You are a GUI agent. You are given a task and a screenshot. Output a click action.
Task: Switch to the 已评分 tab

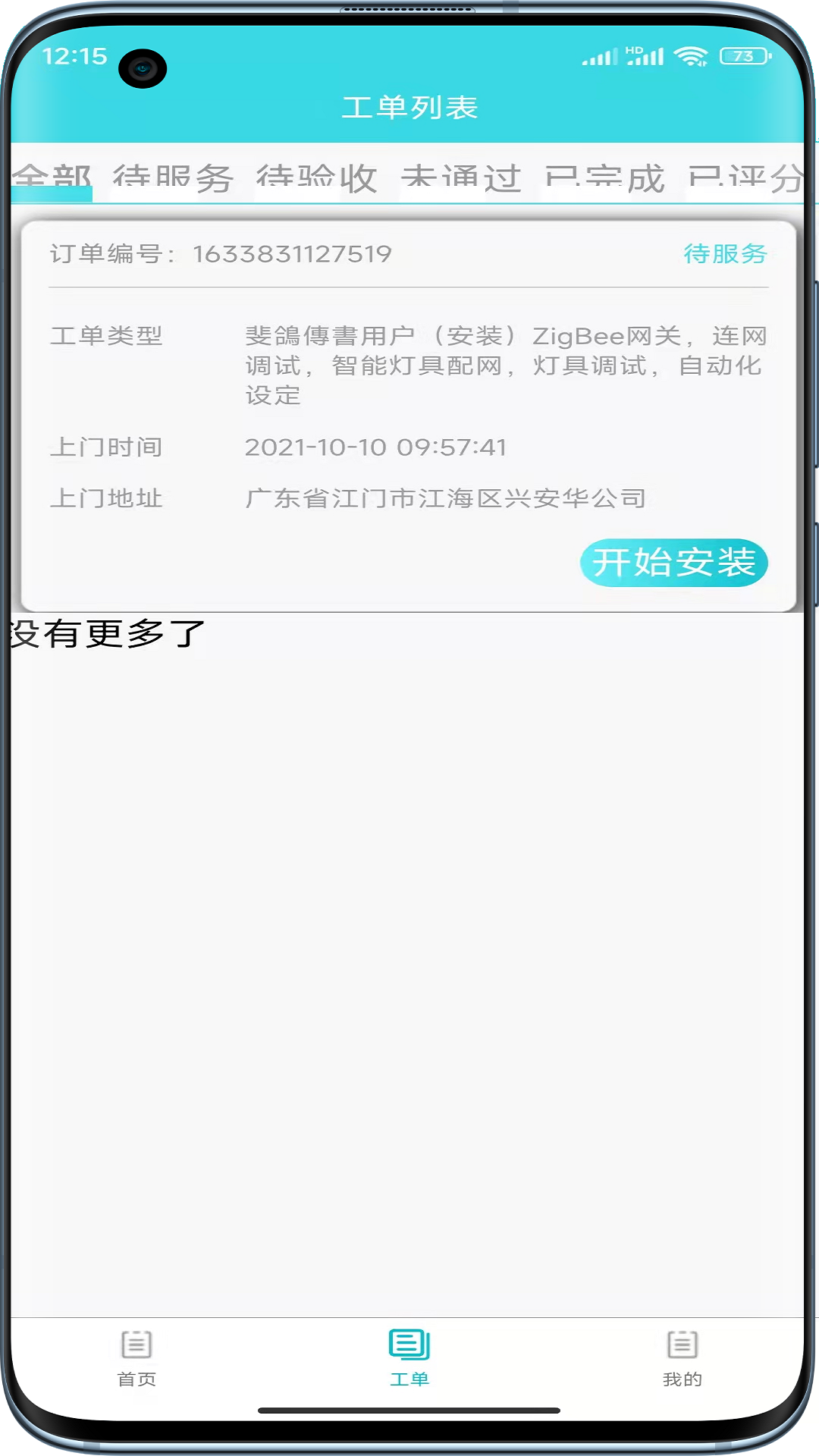[745, 179]
